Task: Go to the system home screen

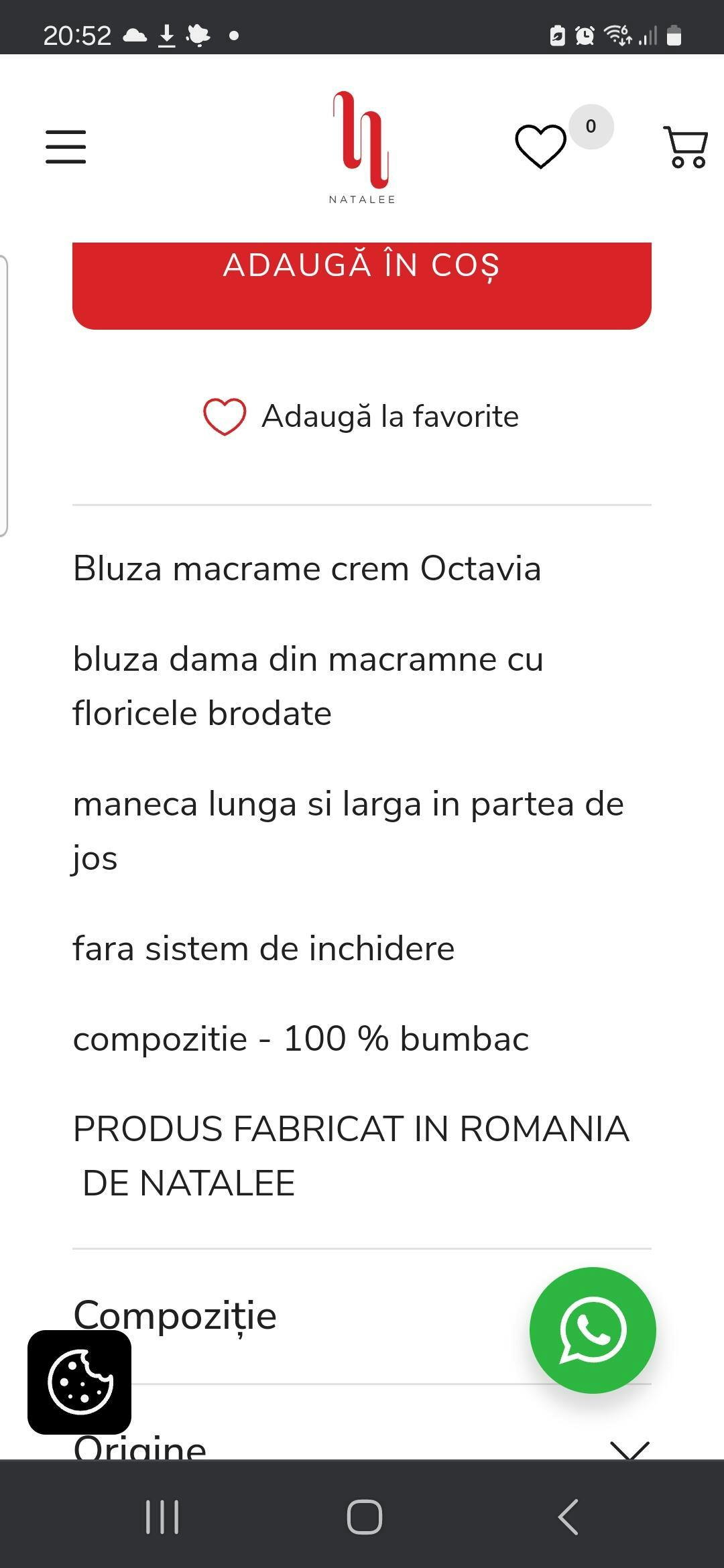Action: pos(364,1516)
